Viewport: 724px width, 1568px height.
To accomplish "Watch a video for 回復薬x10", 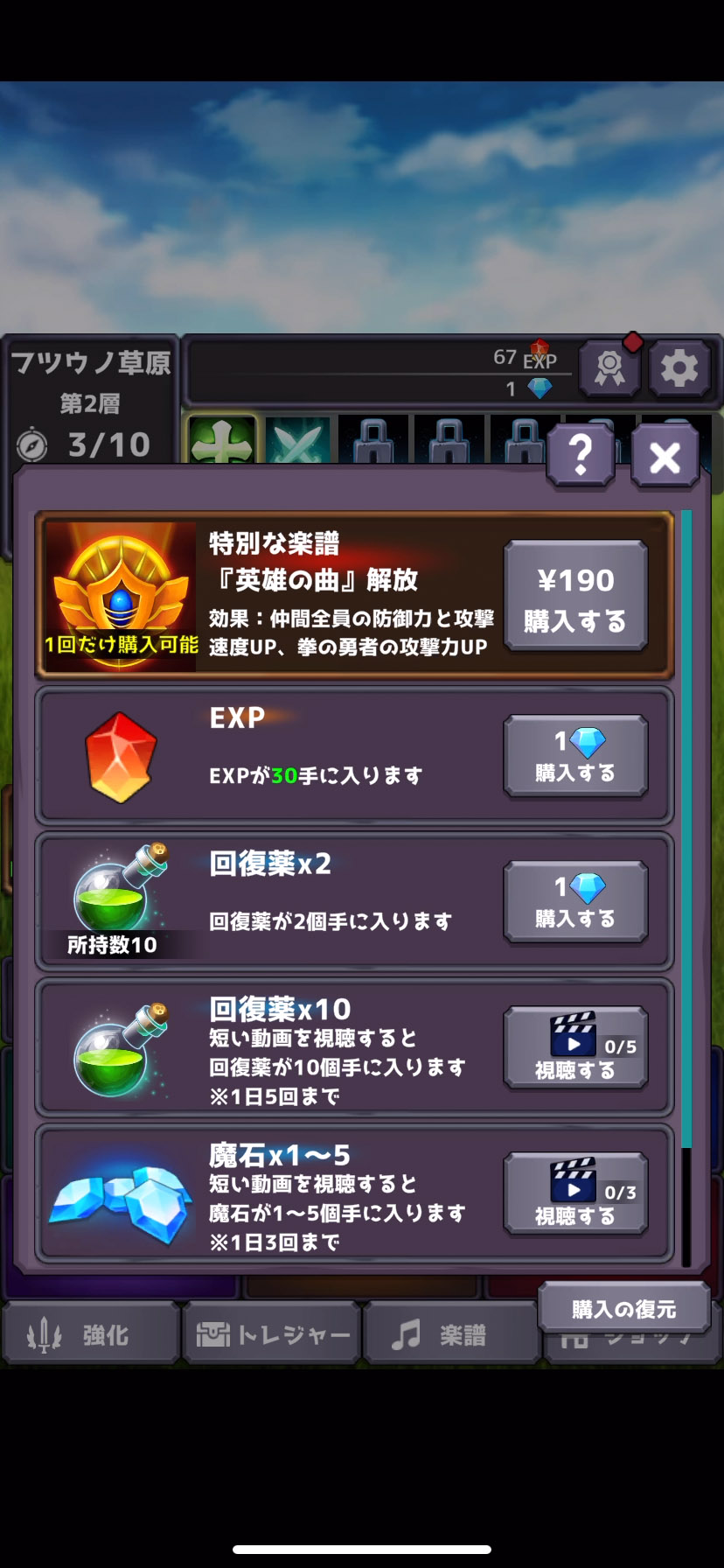I will coord(575,1048).
